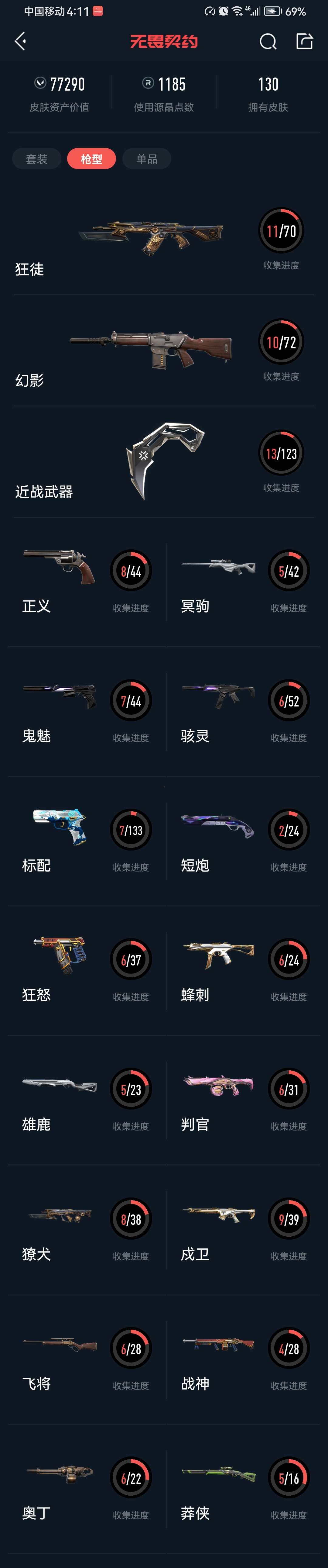Open the 狂徒 weapon collection
The image size is (328, 1568).
163,240
